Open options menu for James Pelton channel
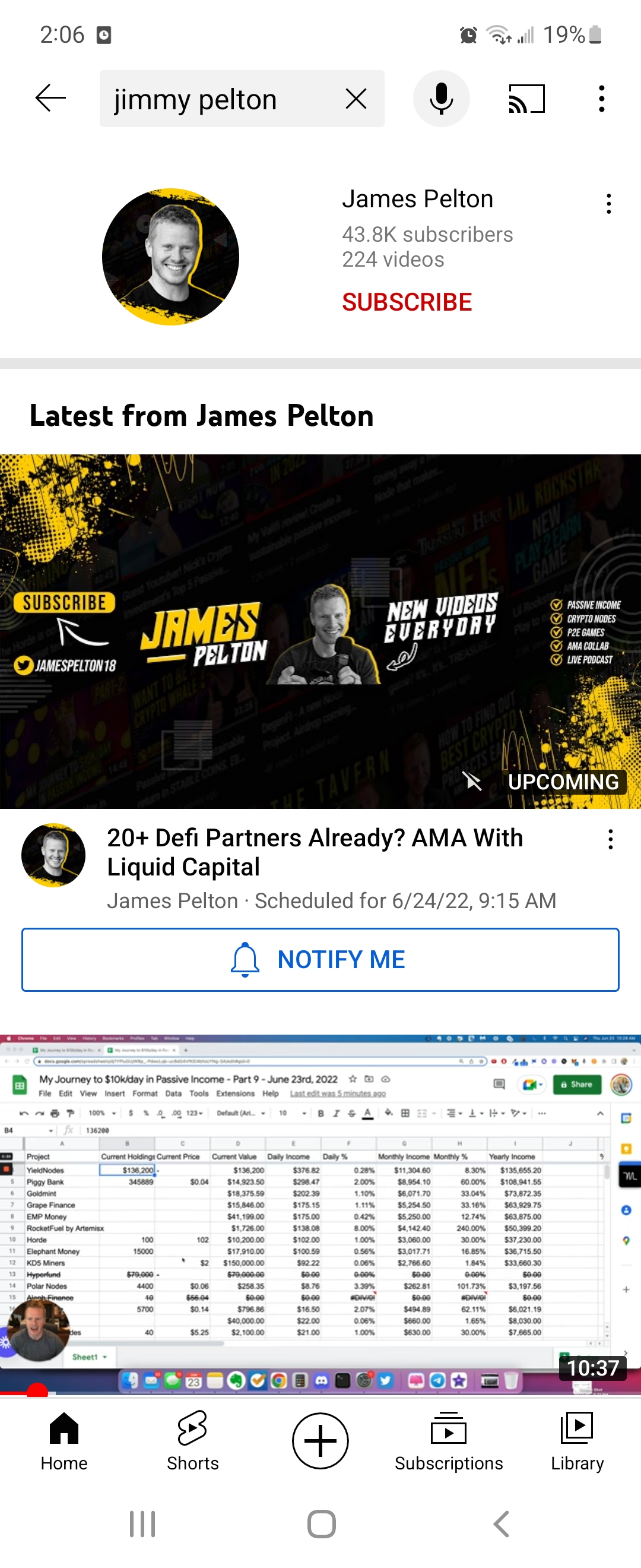This screenshot has width=641, height=1568. pos(608,204)
